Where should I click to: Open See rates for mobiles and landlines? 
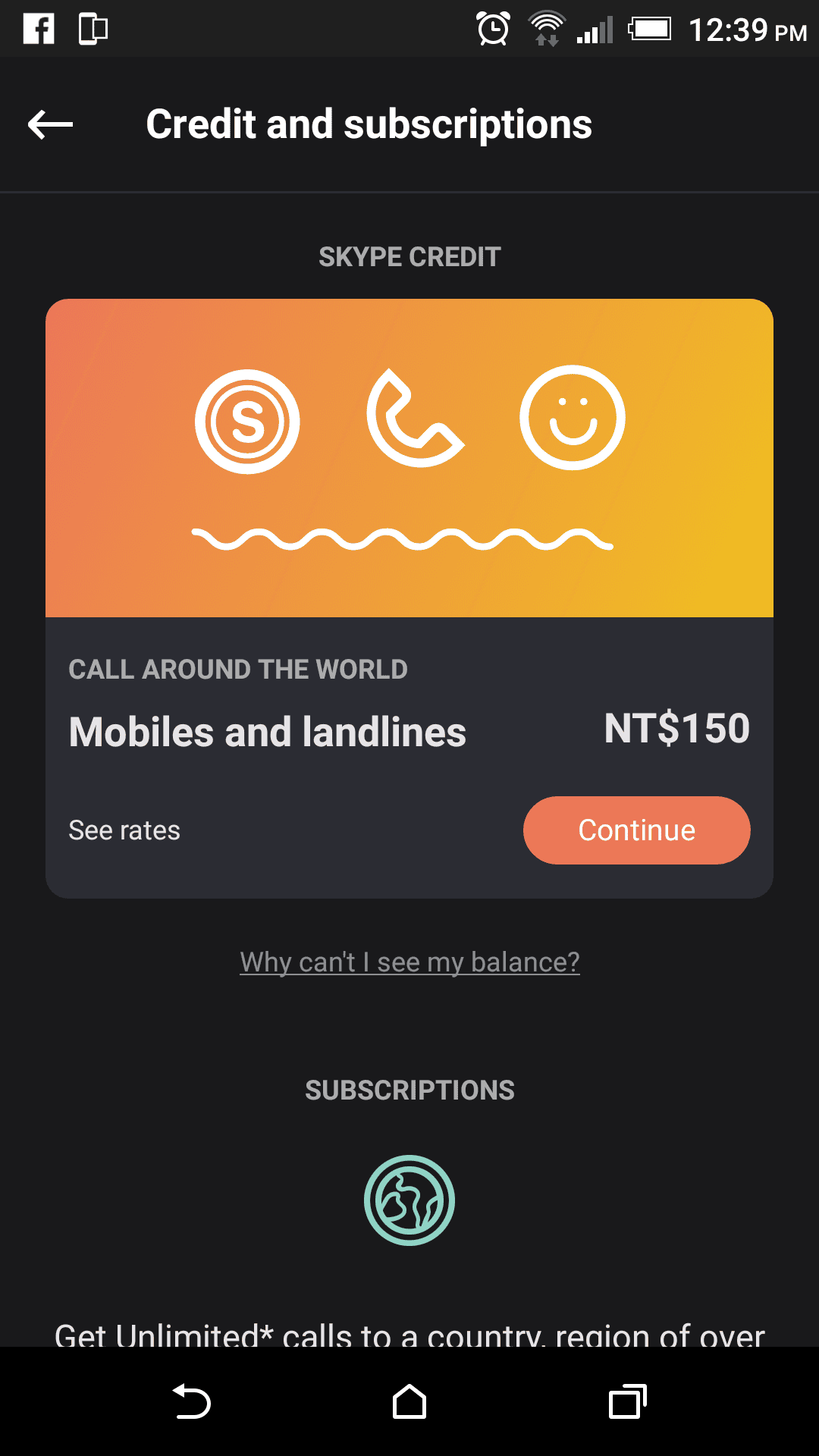(124, 830)
